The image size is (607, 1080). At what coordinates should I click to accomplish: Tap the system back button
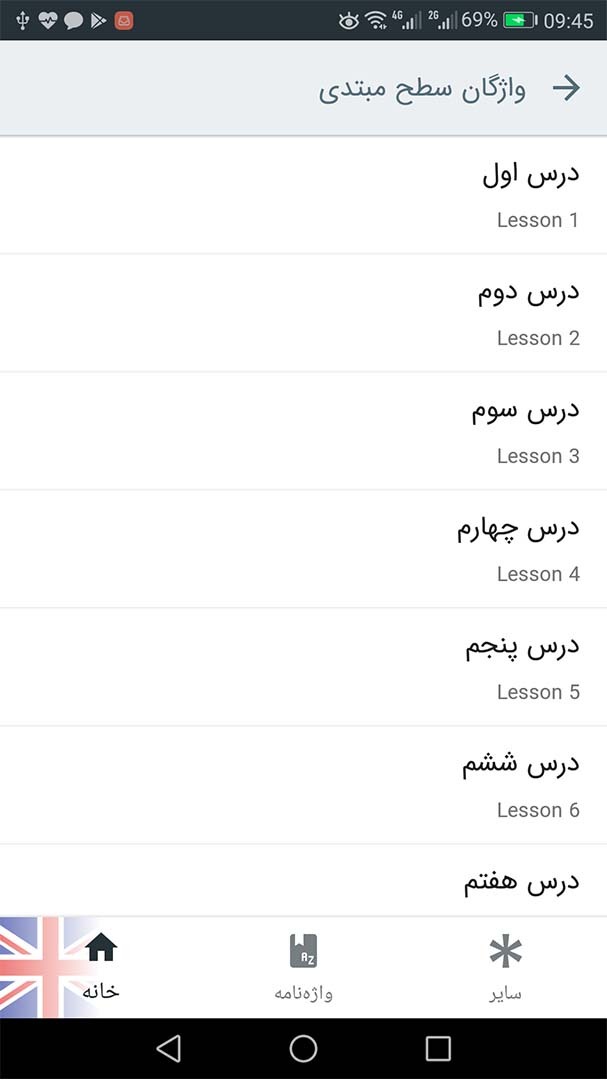[169, 1048]
